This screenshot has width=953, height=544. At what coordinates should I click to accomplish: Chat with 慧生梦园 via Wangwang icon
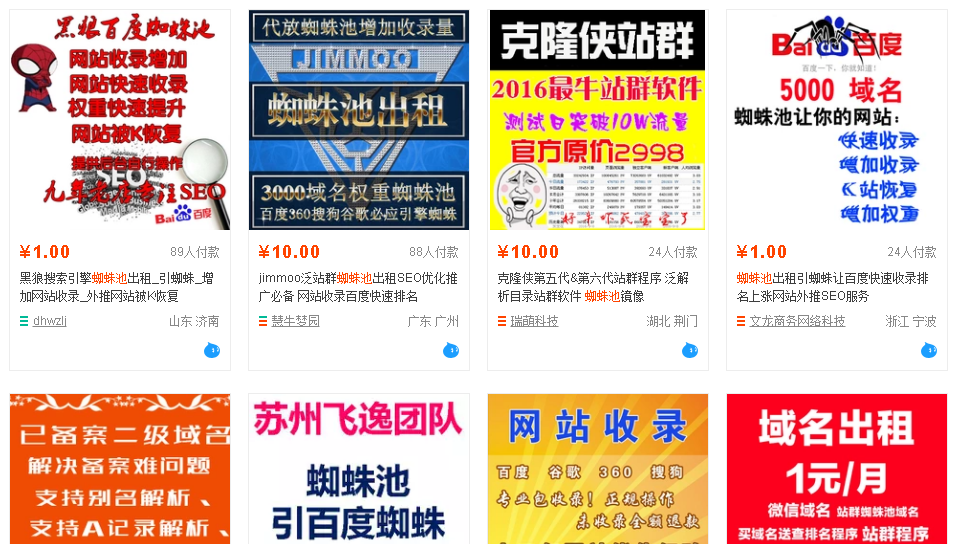click(x=451, y=350)
